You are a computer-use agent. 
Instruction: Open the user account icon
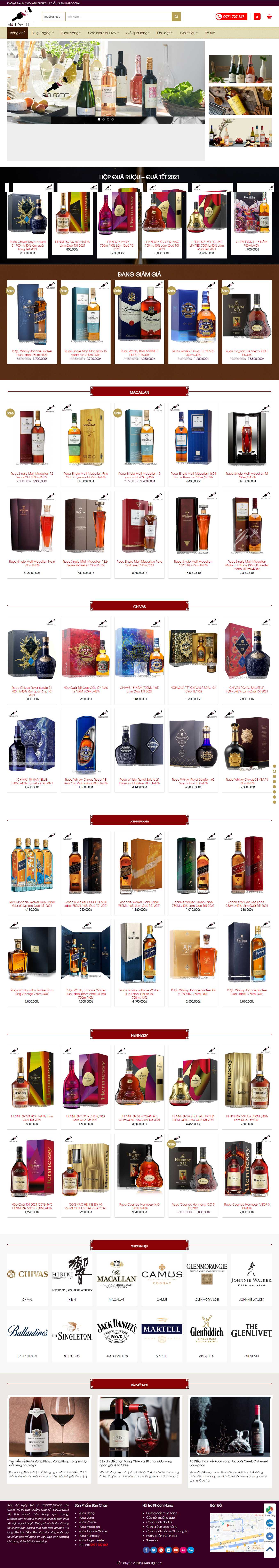click(x=256, y=16)
